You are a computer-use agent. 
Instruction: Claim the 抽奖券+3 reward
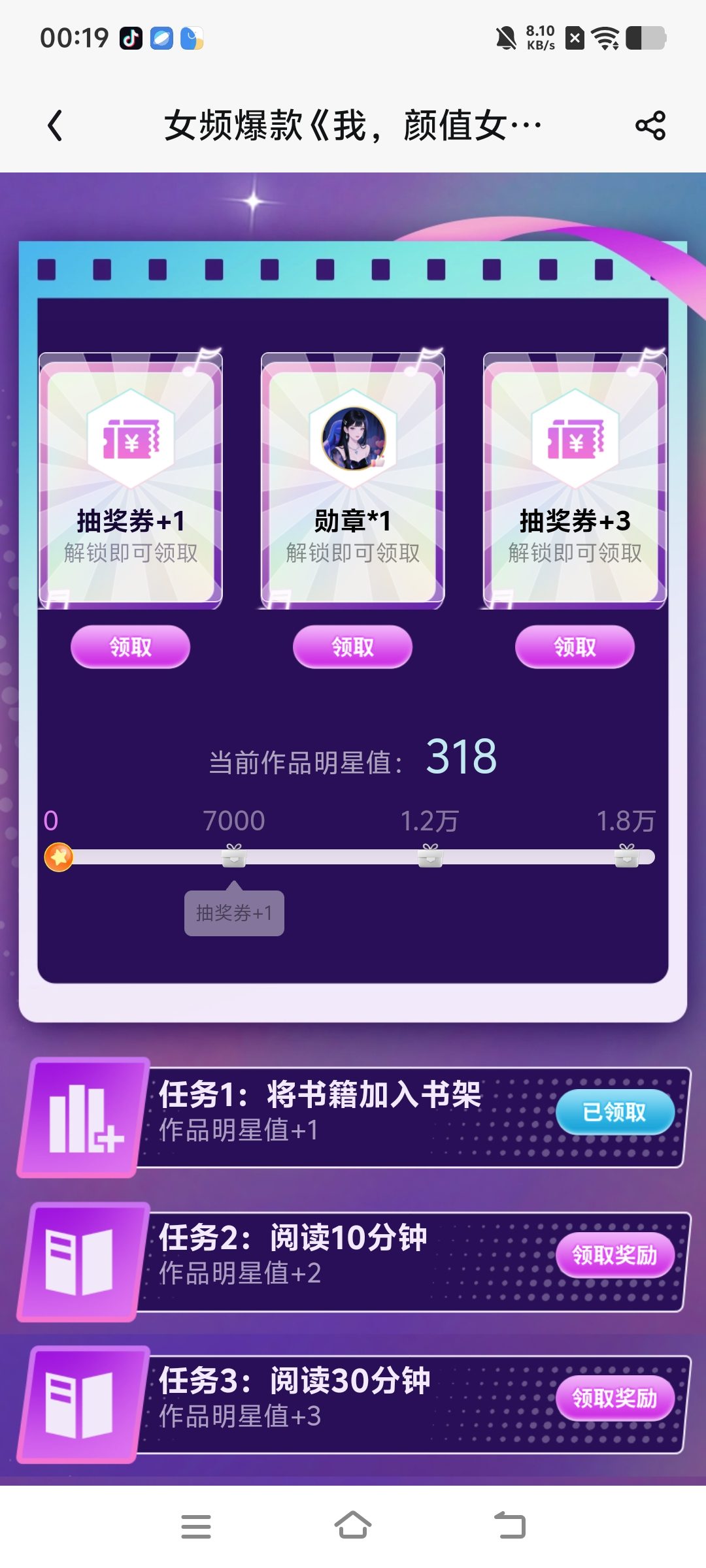[575, 647]
